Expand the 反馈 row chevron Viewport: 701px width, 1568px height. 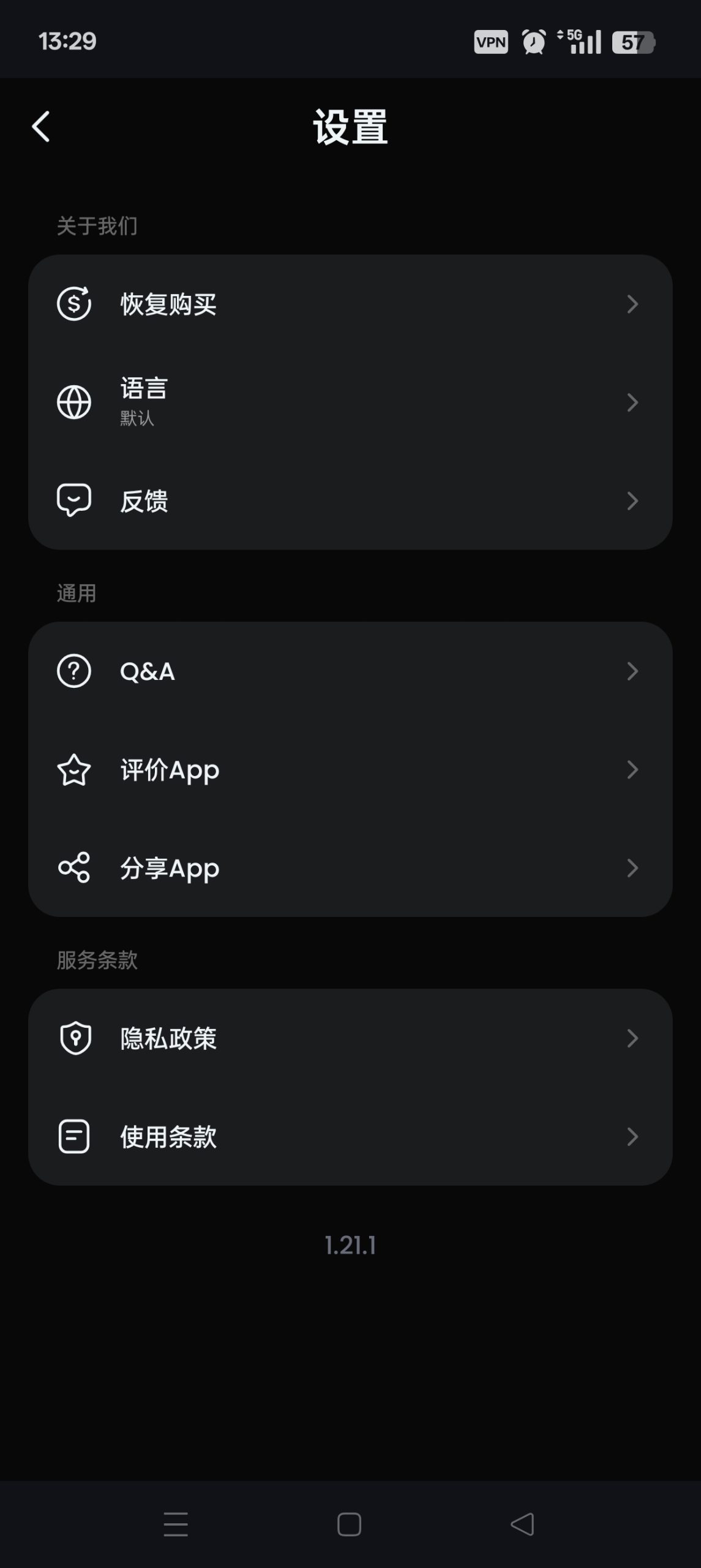click(x=632, y=500)
